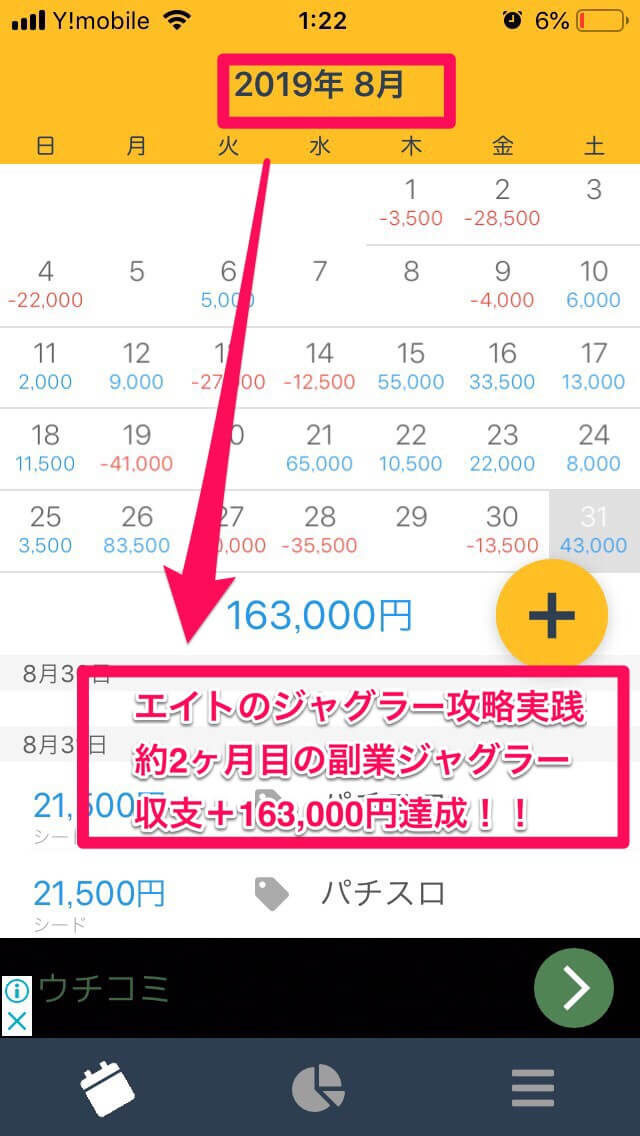This screenshot has width=640, height=1136.
Task: Open the pie chart statistics tab
Action: (318, 1087)
